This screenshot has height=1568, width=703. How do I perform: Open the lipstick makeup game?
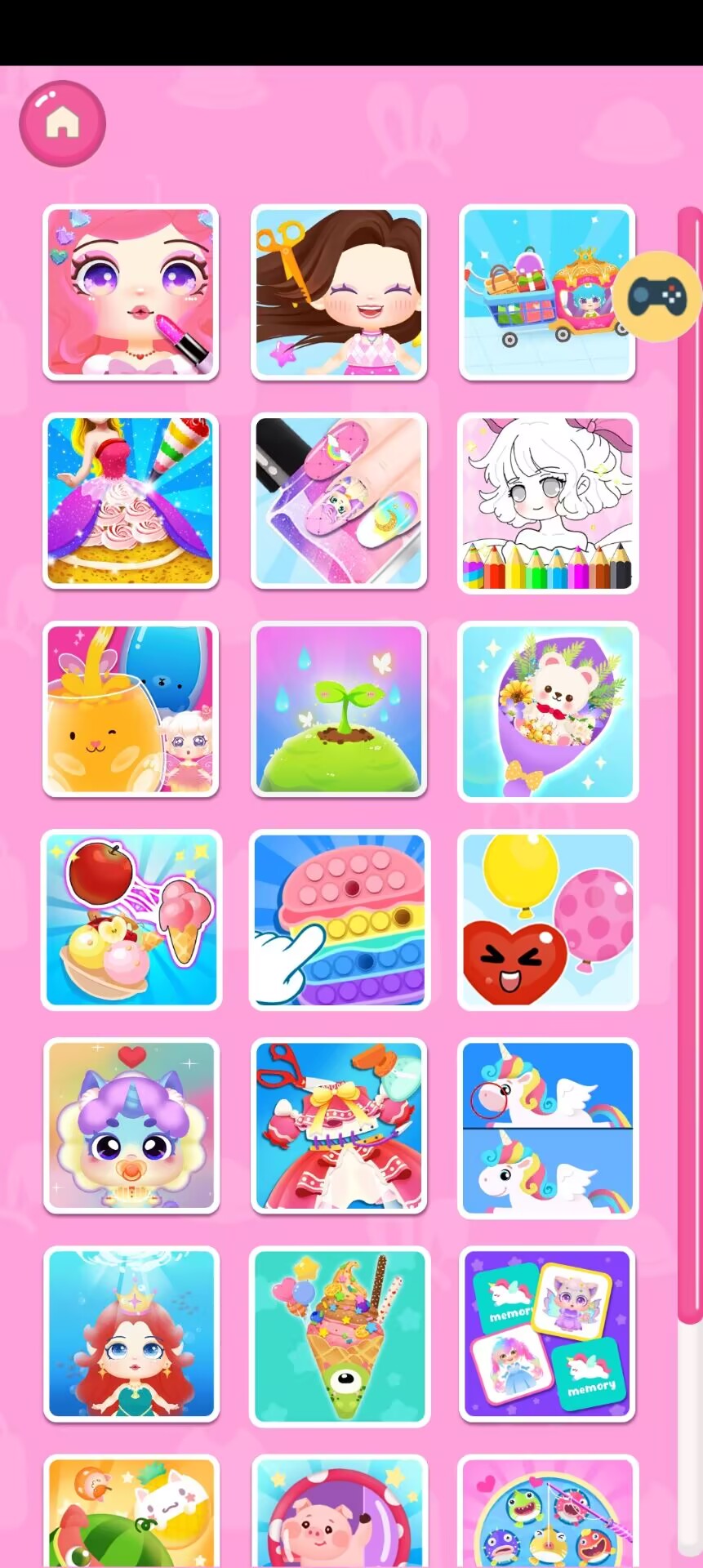click(x=131, y=292)
